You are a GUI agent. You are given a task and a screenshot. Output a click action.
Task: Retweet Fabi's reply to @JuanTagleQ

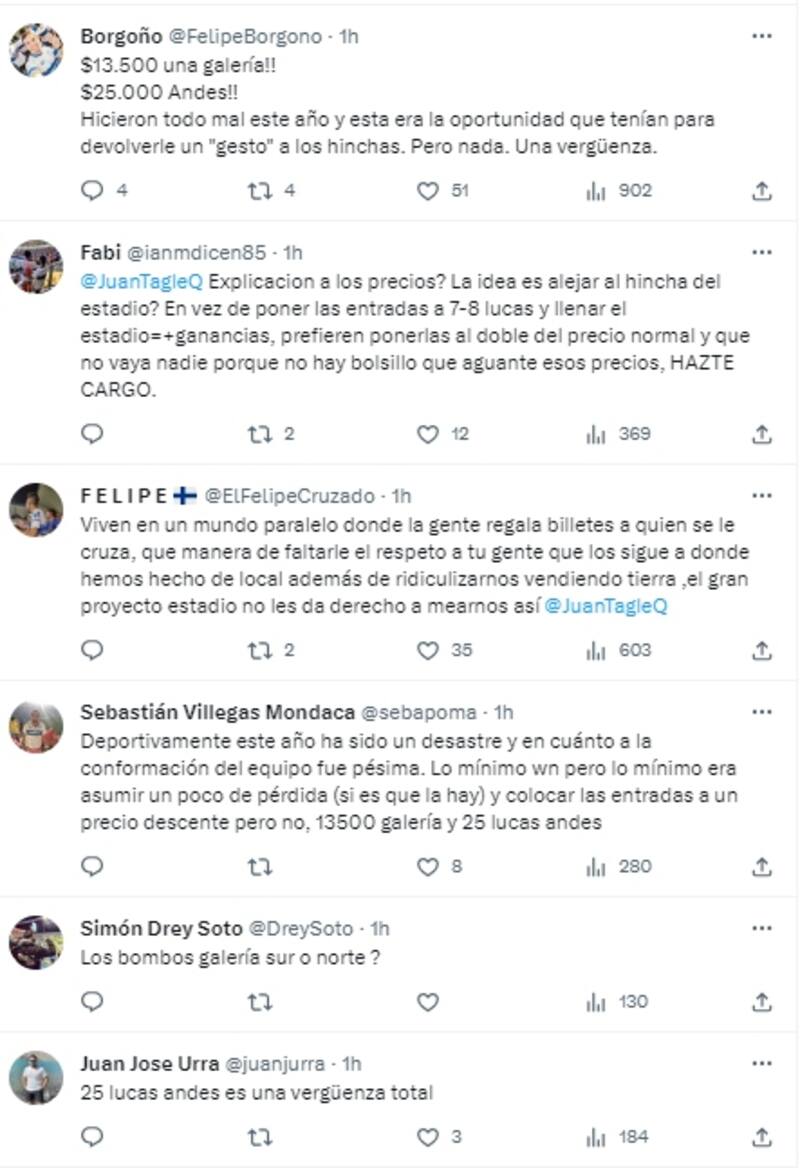tap(262, 434)
